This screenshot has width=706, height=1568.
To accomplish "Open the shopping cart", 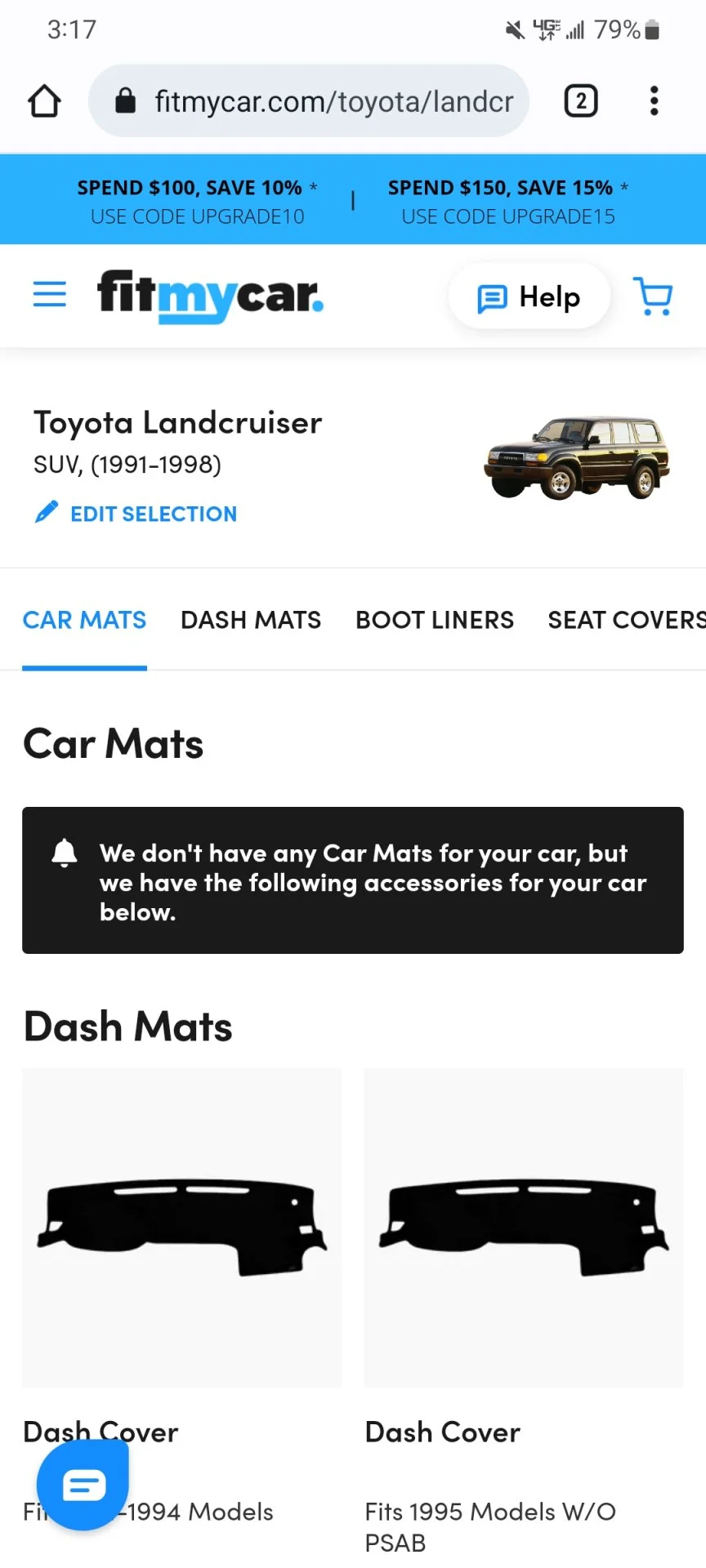I will pos(653,296).
